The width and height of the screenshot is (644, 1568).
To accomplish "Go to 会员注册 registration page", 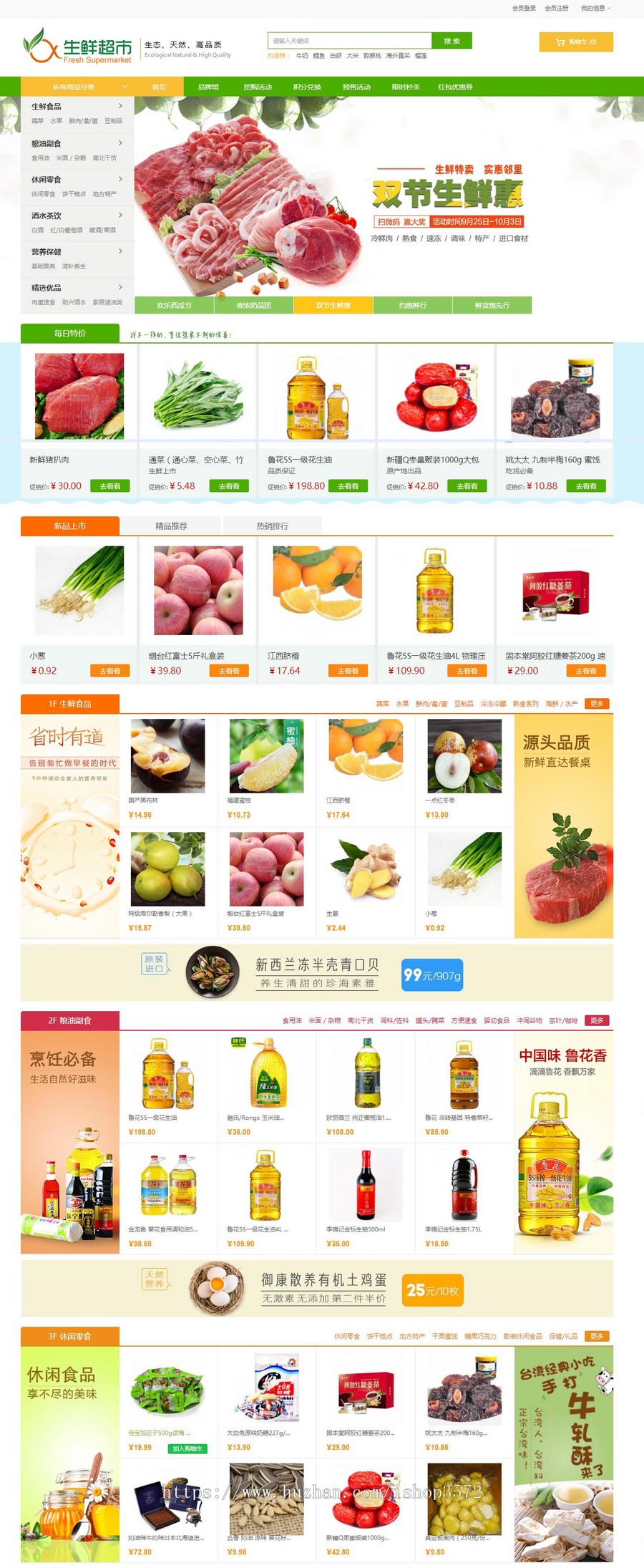I will pyautogui.click(x=557, y=9).
